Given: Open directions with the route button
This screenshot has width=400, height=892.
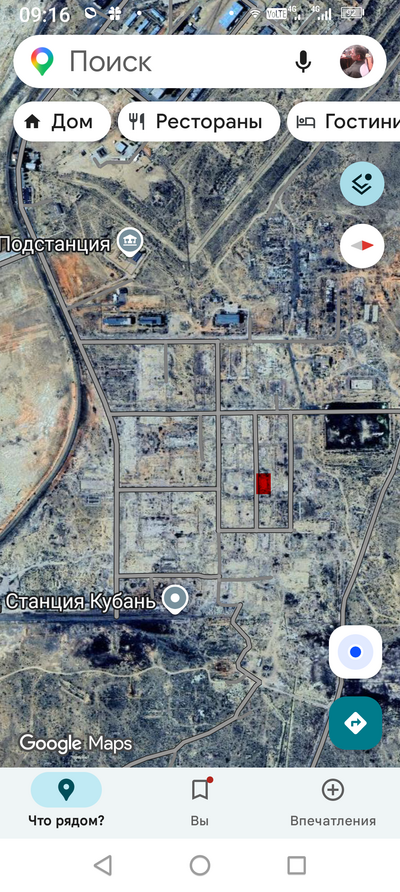Looking at the screenshot, I should point(356,723).
